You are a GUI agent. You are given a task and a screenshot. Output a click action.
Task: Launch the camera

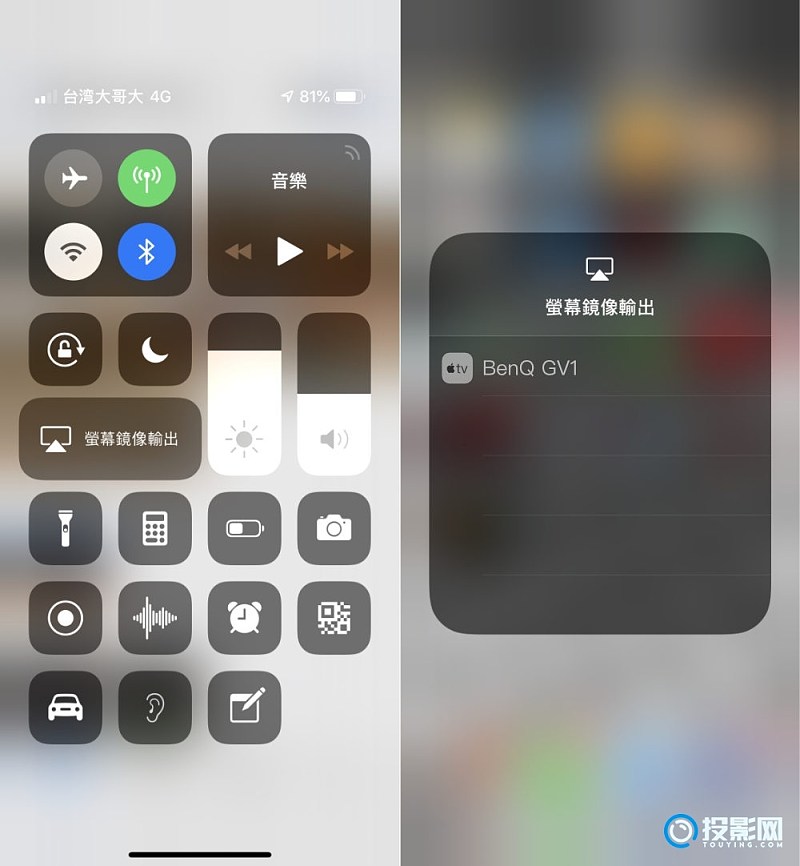334,528
